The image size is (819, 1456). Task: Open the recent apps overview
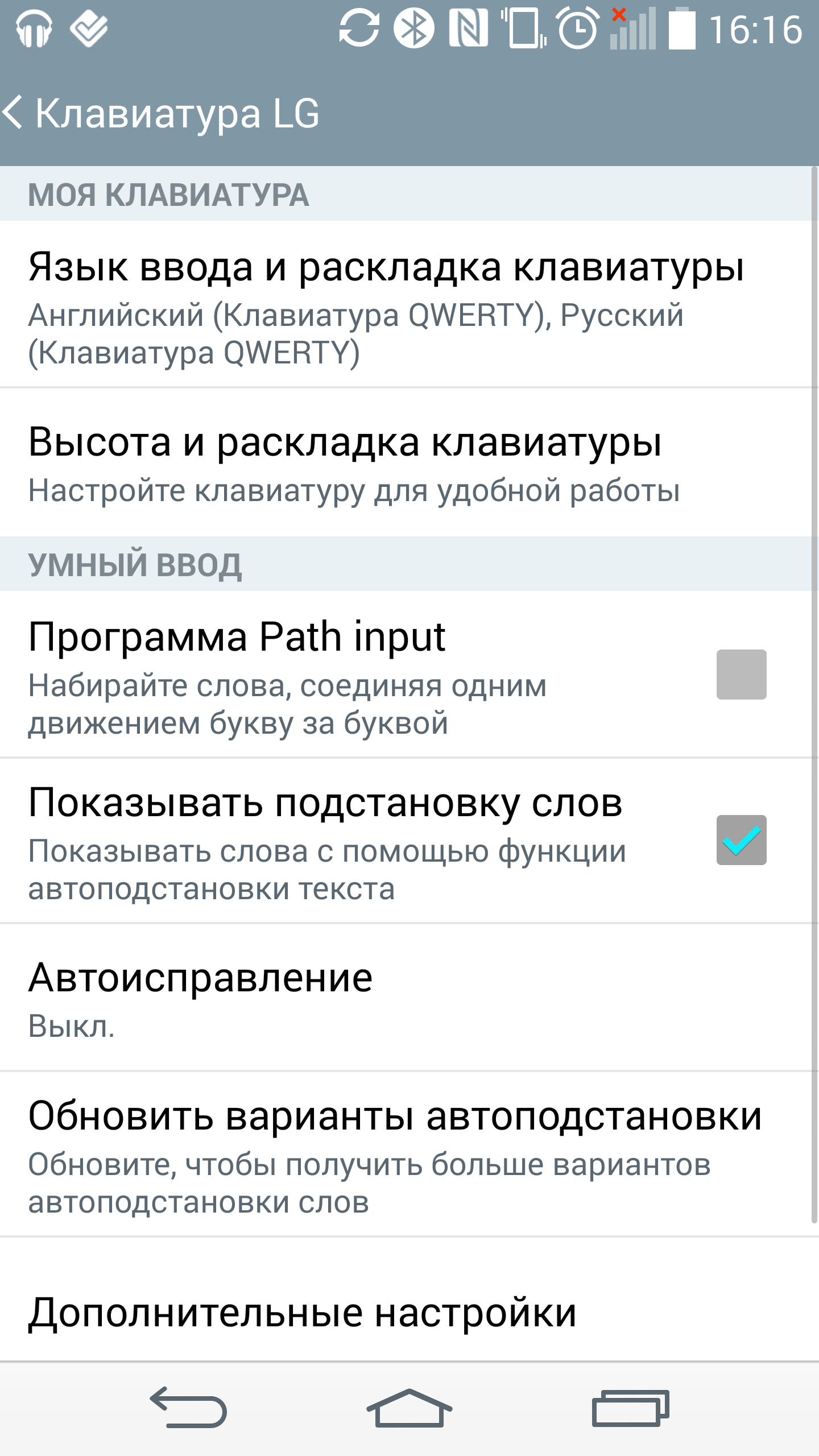click(630, 1409)
